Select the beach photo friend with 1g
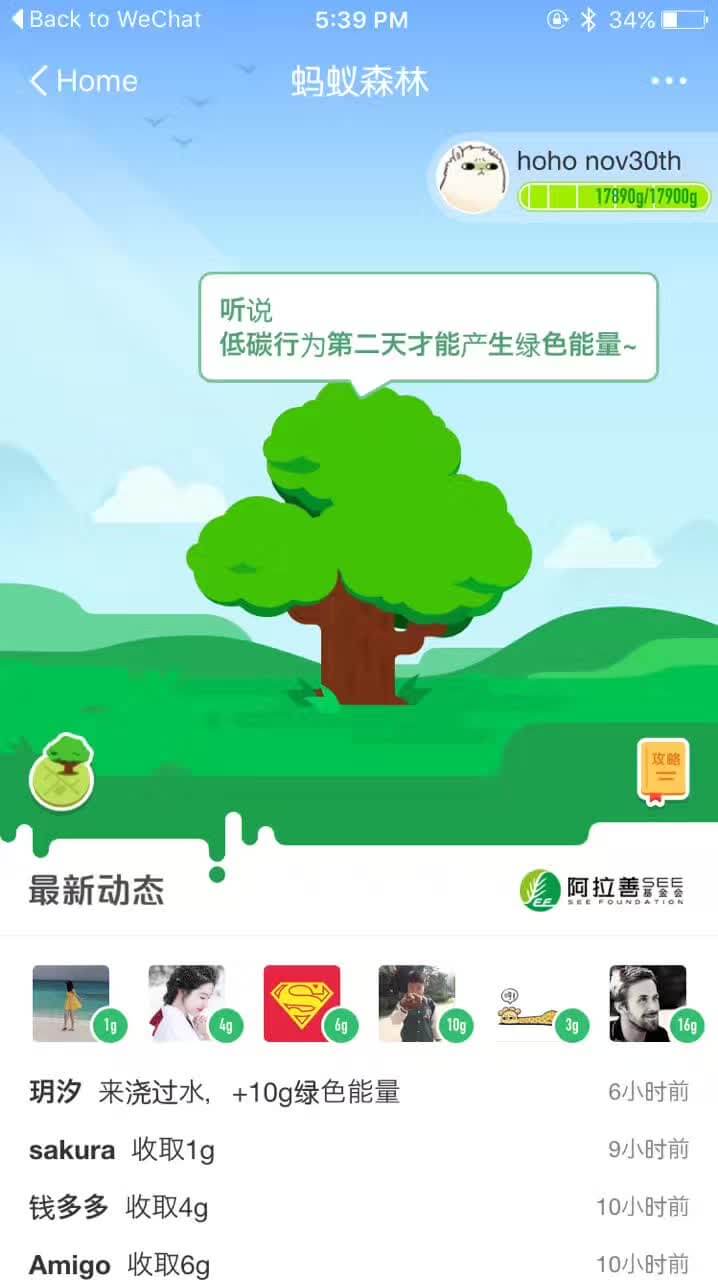The height and width of the screenshot is (1280, 718). [71, 1003]
